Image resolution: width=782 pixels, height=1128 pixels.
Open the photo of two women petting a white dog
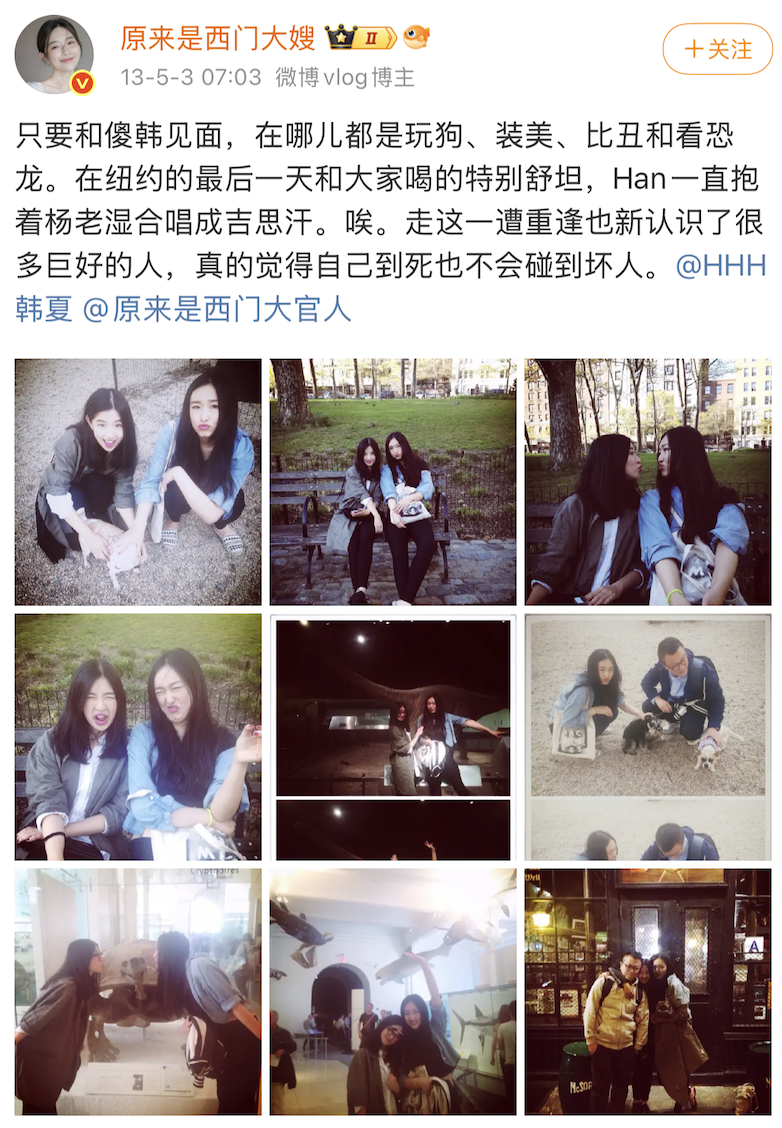click(138, 482)
